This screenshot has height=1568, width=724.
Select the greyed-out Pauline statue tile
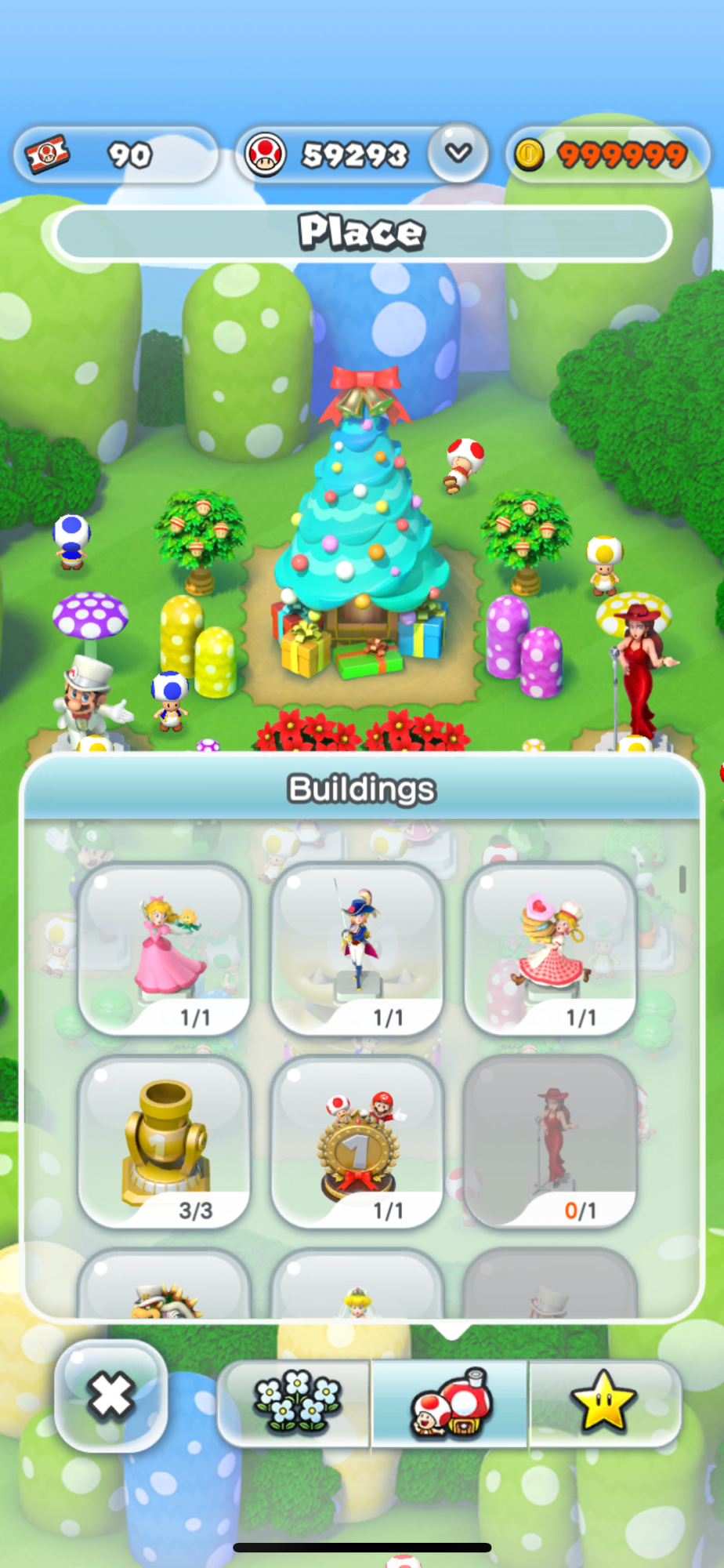coord(550,1142)
